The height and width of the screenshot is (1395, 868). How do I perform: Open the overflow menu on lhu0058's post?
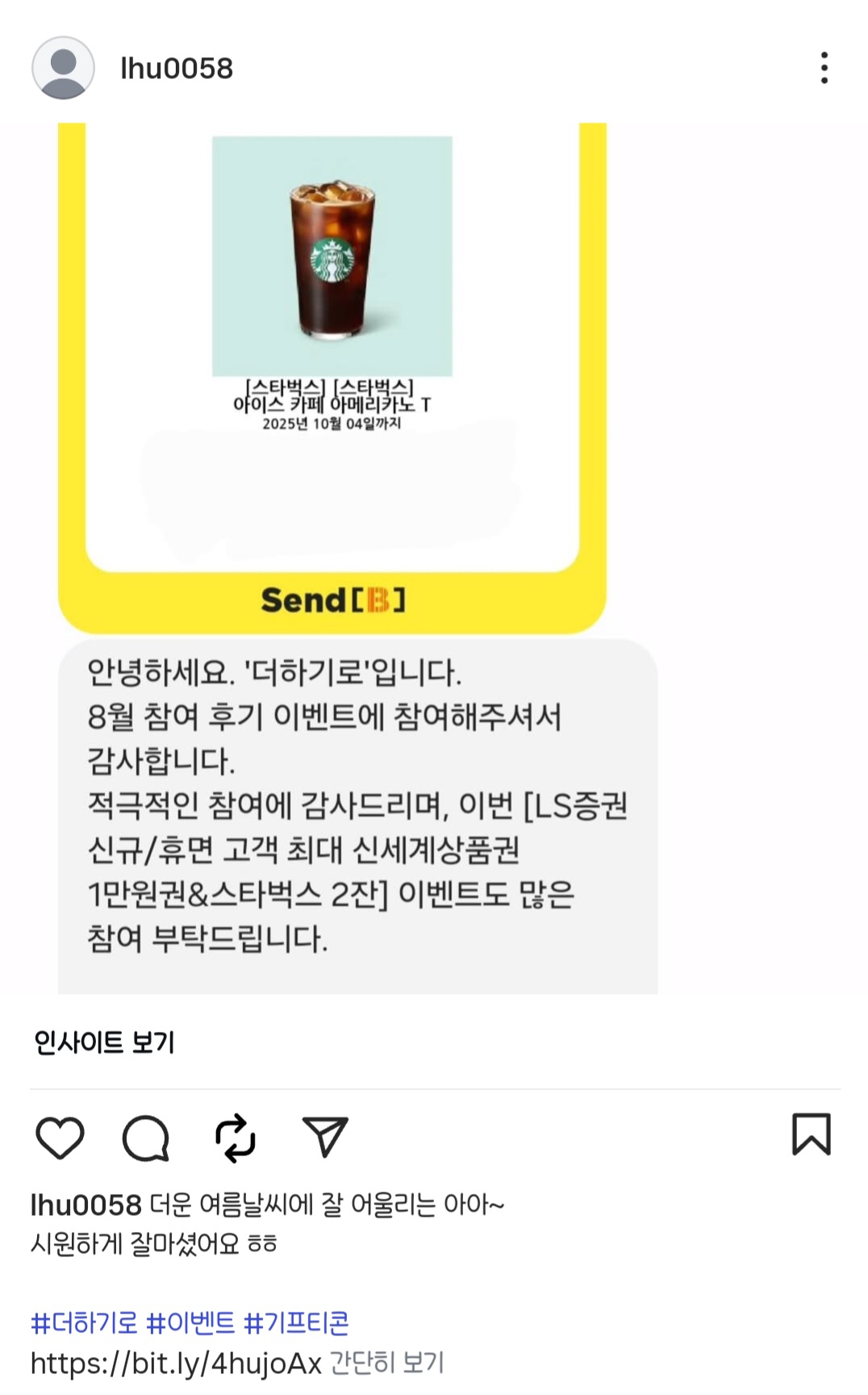tap(824, 68)
